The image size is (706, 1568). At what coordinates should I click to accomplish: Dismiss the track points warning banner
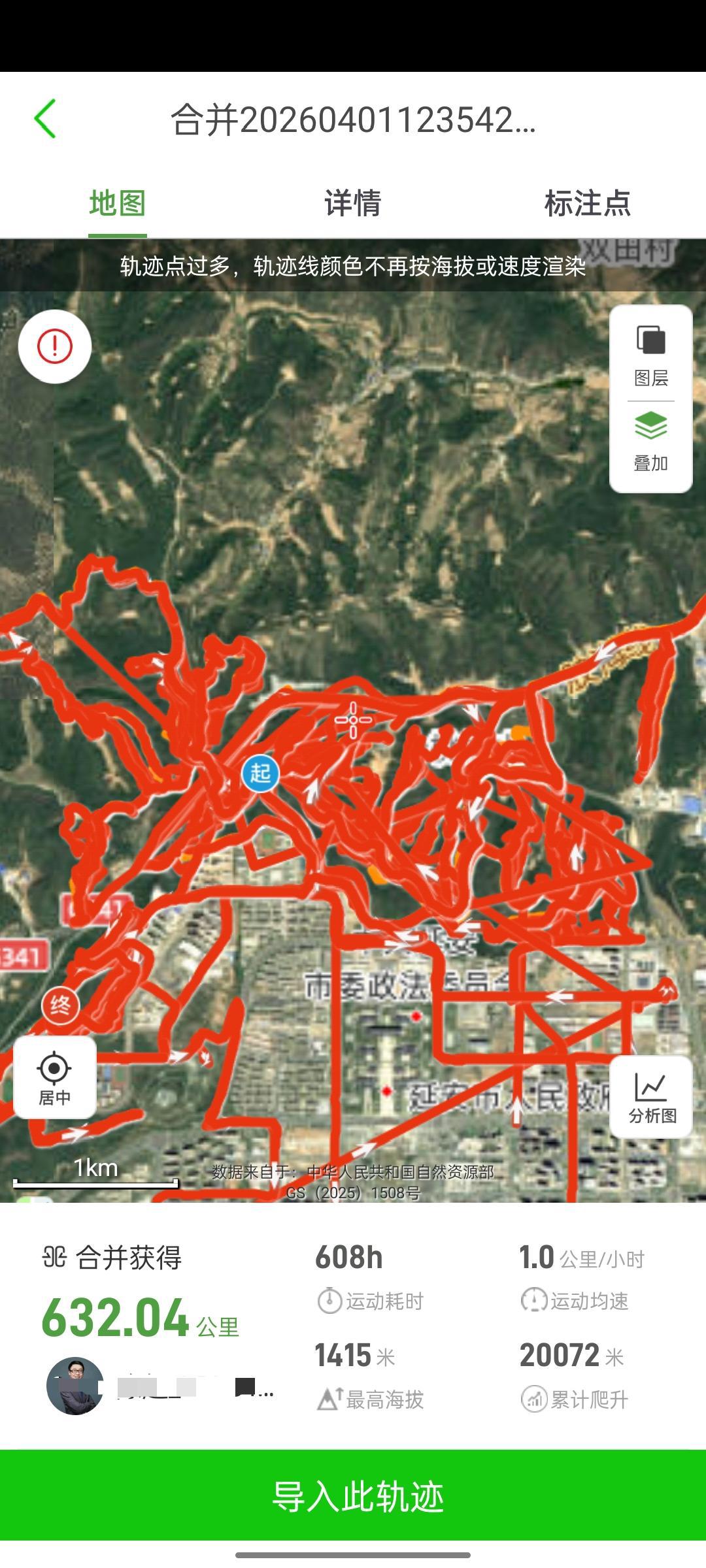coord(353,267)
